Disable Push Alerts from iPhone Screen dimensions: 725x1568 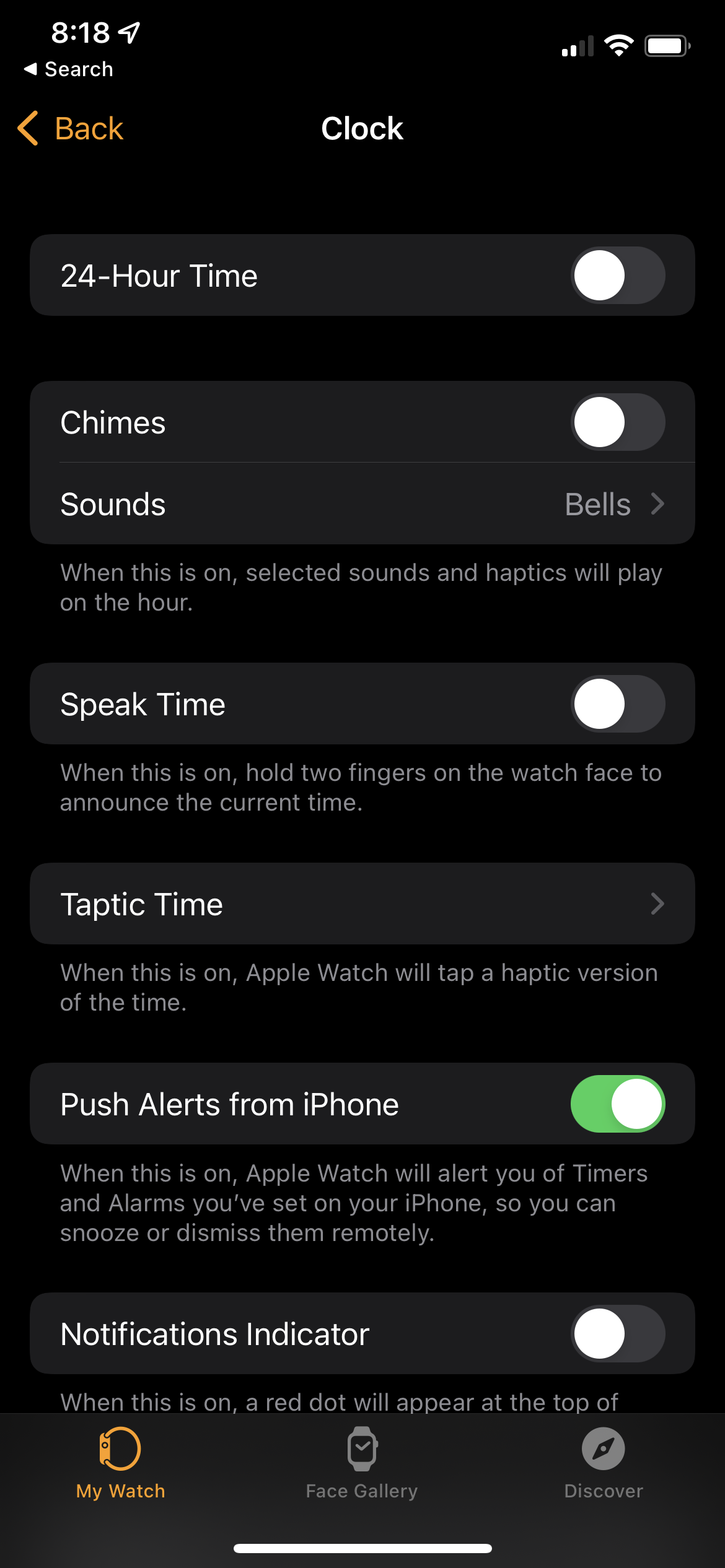point(617,1104)
